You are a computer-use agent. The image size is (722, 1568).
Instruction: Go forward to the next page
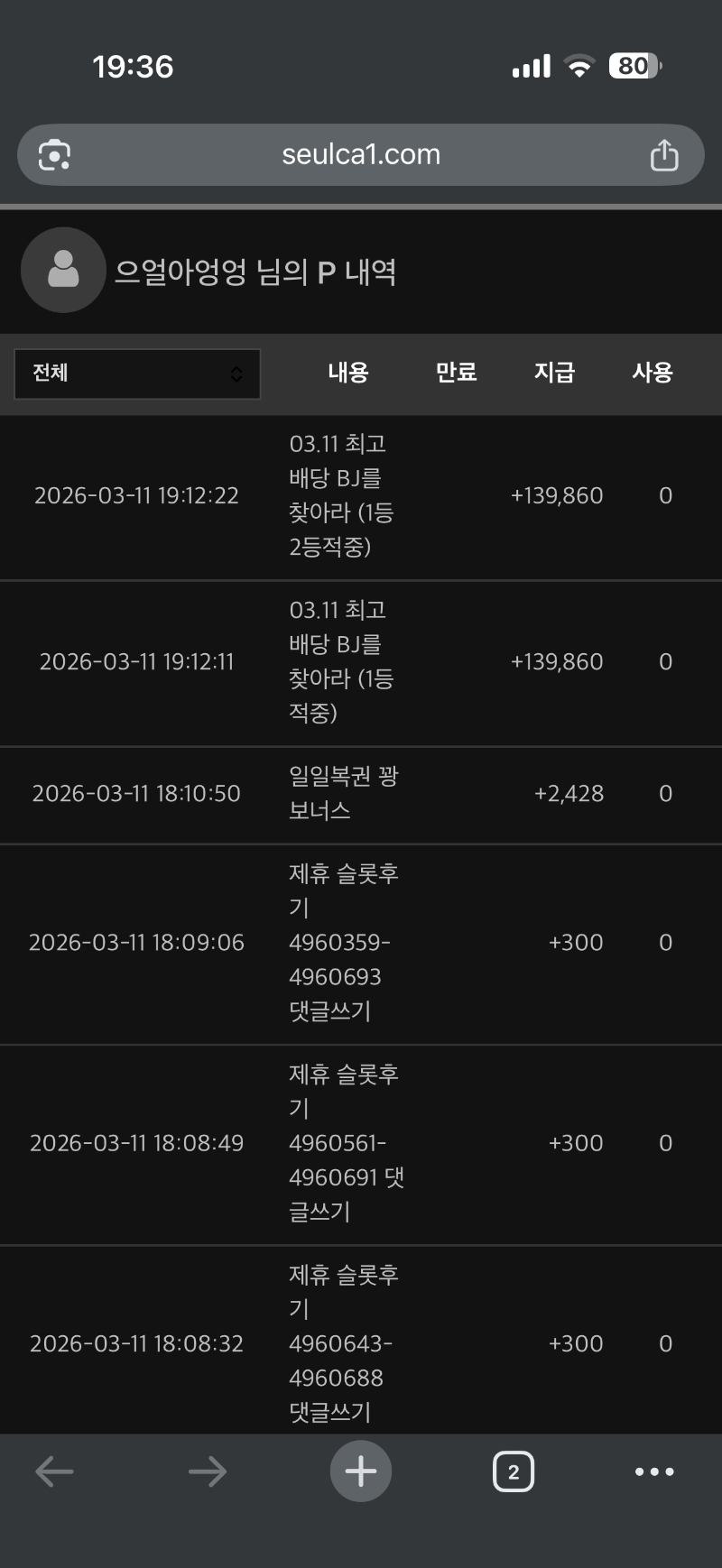[x=208, y=1472]
